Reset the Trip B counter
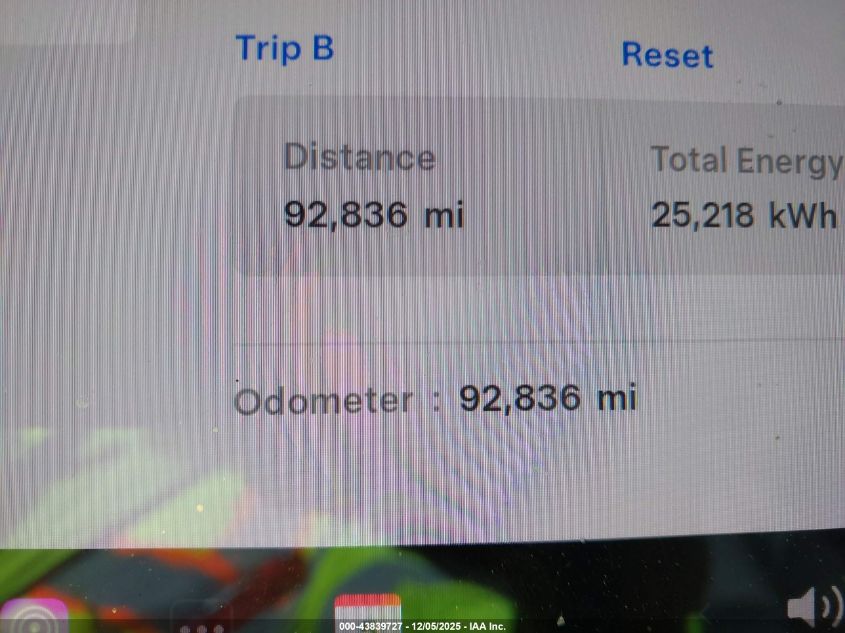Viewport: 845px width, 633px height. (667, 55)
